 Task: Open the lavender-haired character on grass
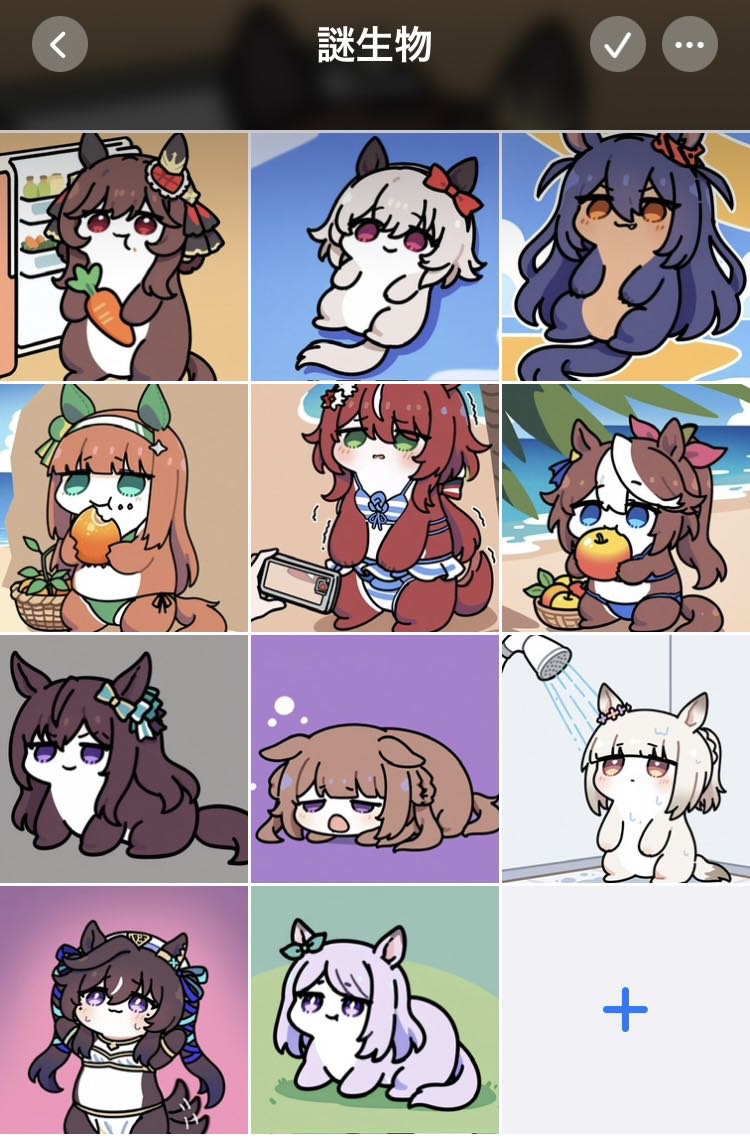click(x=374, y=1010)
